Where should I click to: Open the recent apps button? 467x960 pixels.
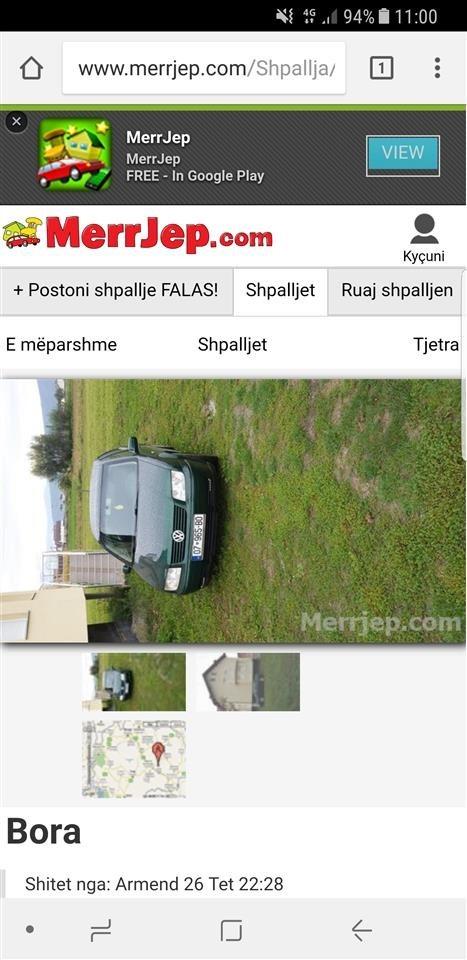pyautogui.click(x=100, y=930)
